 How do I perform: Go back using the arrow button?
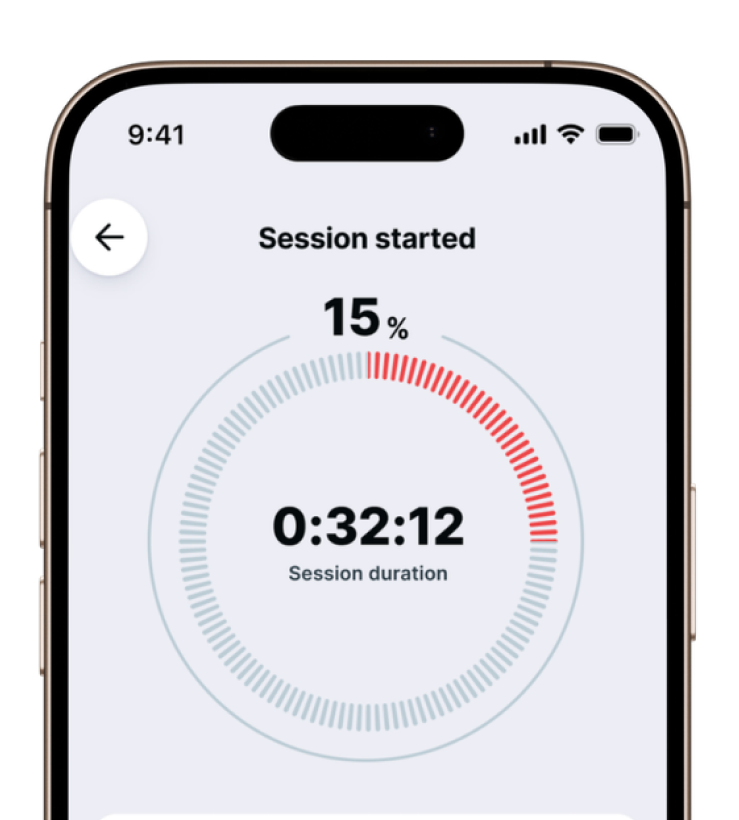109,237
